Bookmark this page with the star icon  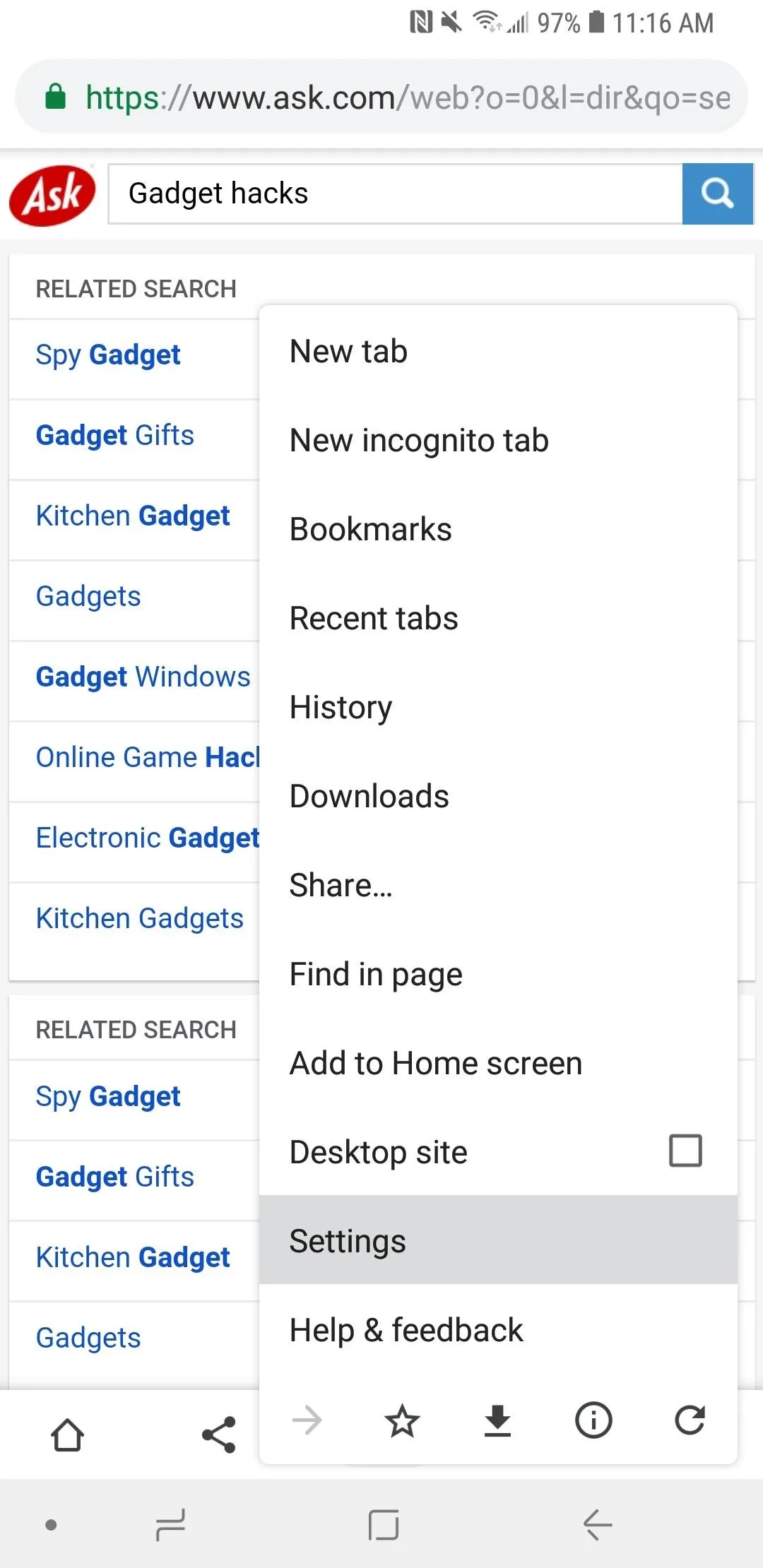coord(402,1420)
